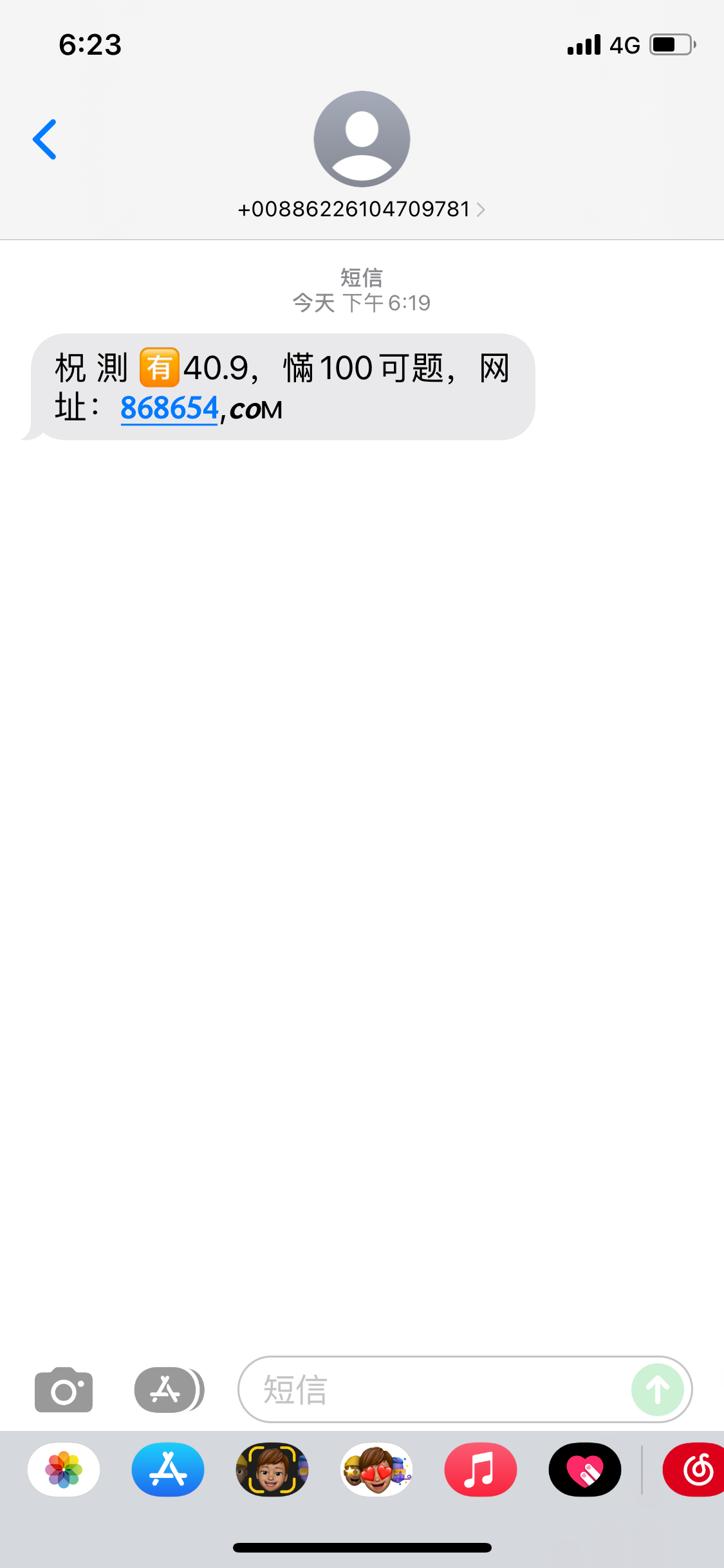724x1568 pixels.
Task: Open the App Store in the app strip
Action: click(x=168, y=1470)
